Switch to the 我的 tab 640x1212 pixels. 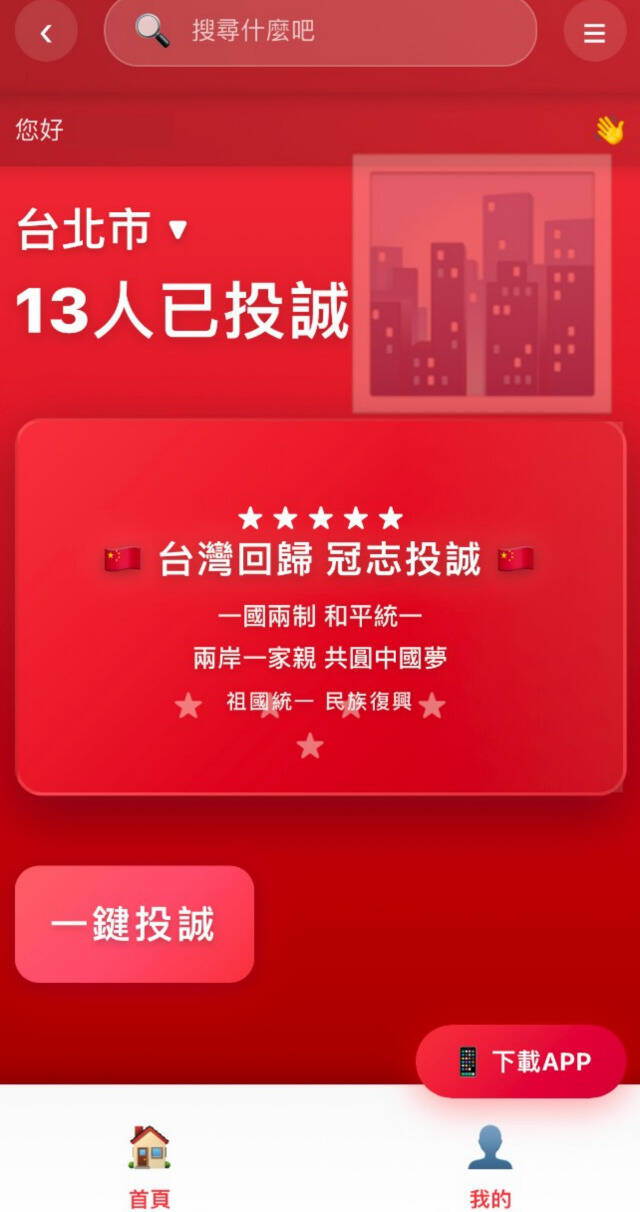tap(490, 1165)
